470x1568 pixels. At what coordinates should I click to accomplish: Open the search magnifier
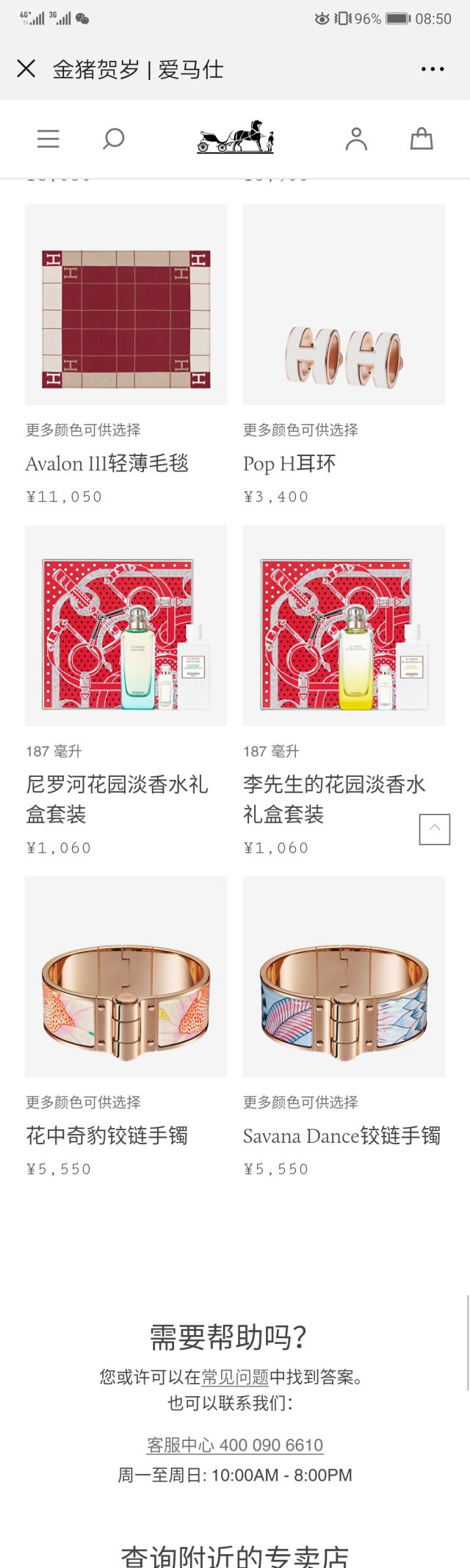point(113,139)
